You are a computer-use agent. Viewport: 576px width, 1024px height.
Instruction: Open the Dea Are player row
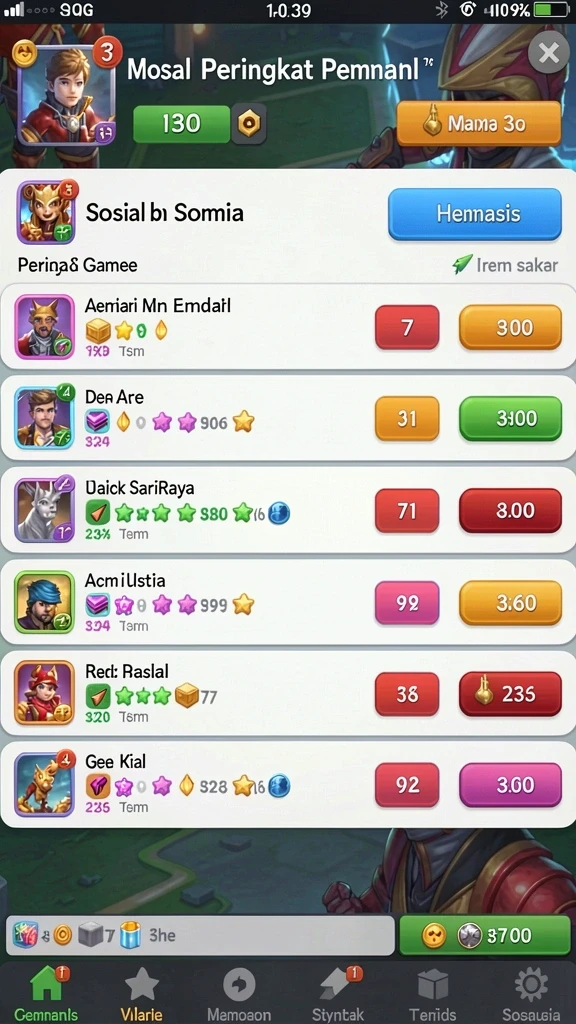288,418
